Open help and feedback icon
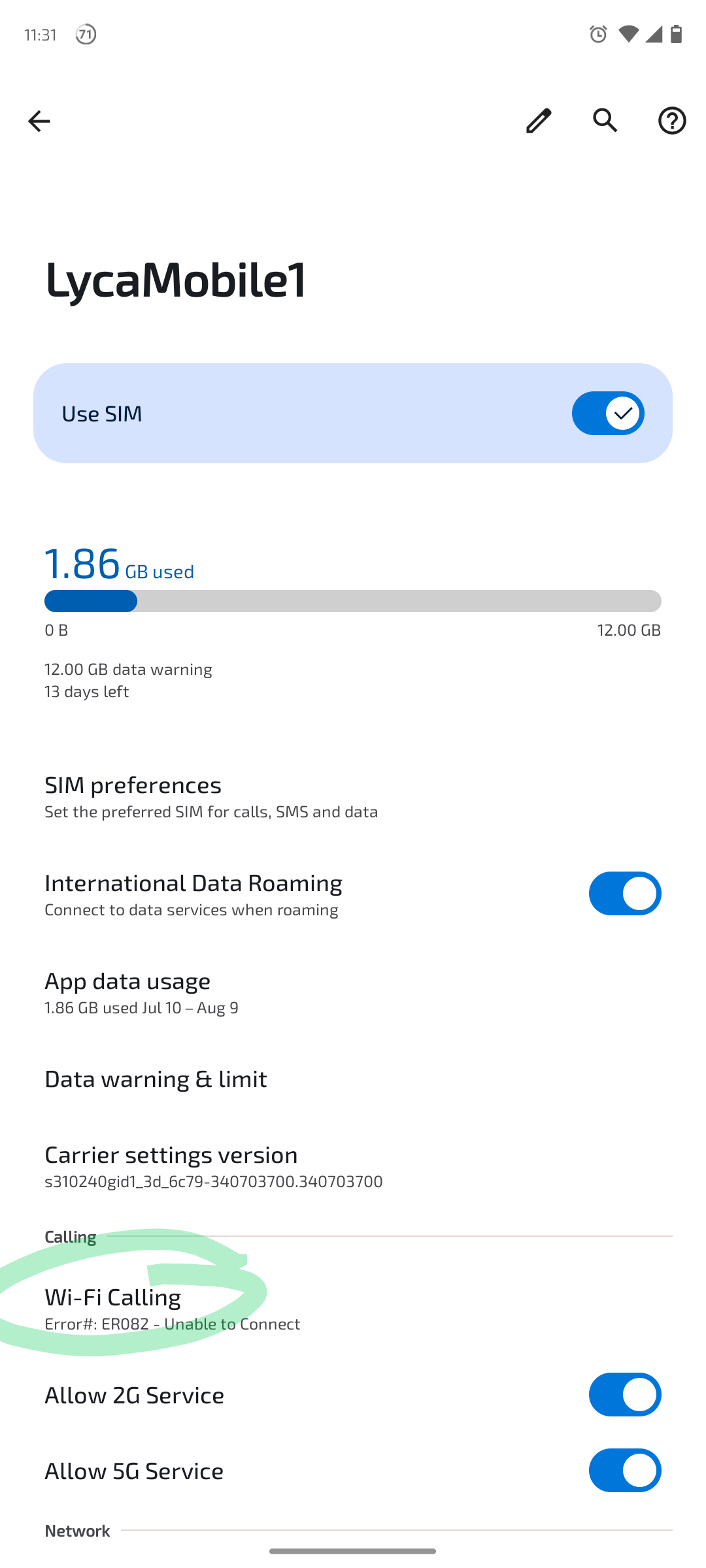Image resolution: width=706 pixels, height=1568 pixels. pos(672,121)
